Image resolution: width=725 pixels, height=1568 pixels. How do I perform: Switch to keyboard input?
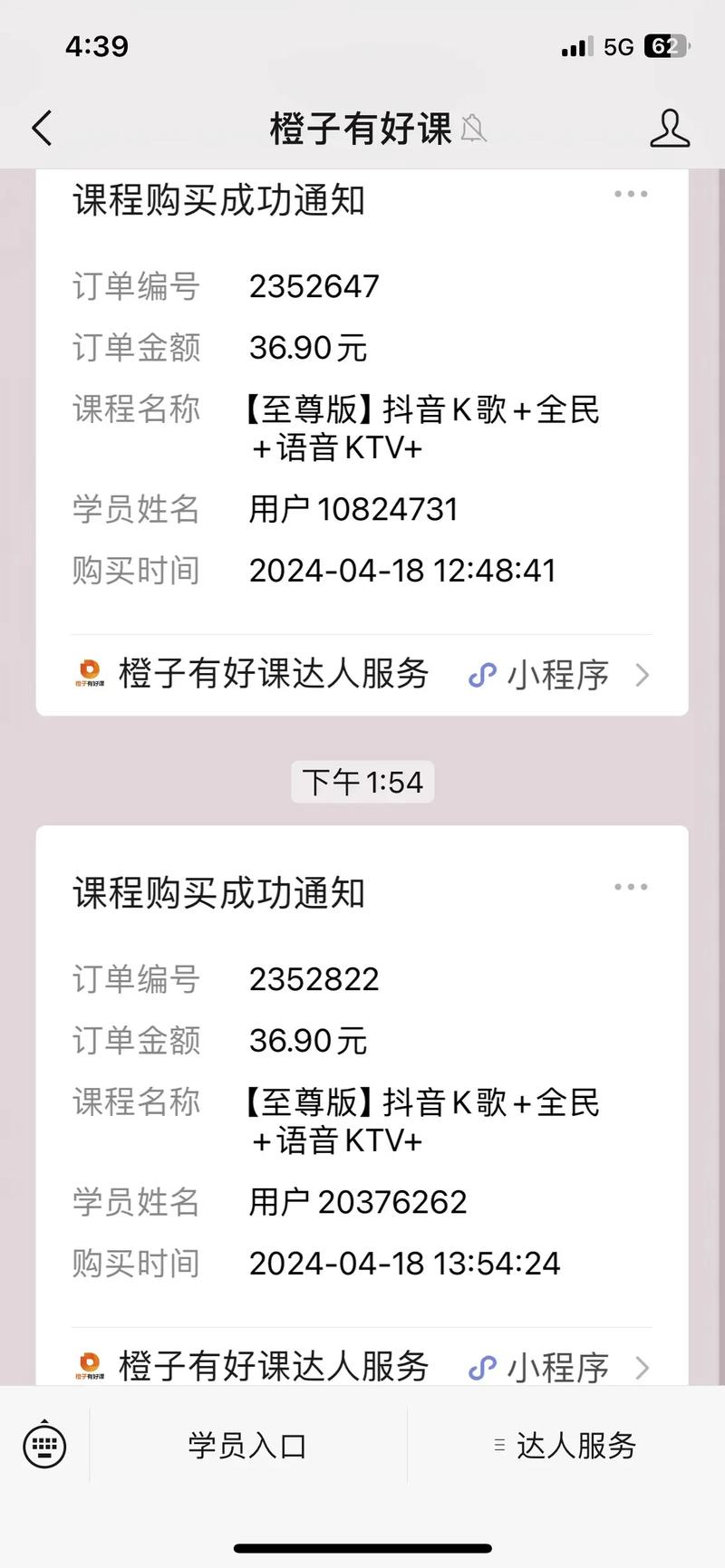[x=44, y=1445]
